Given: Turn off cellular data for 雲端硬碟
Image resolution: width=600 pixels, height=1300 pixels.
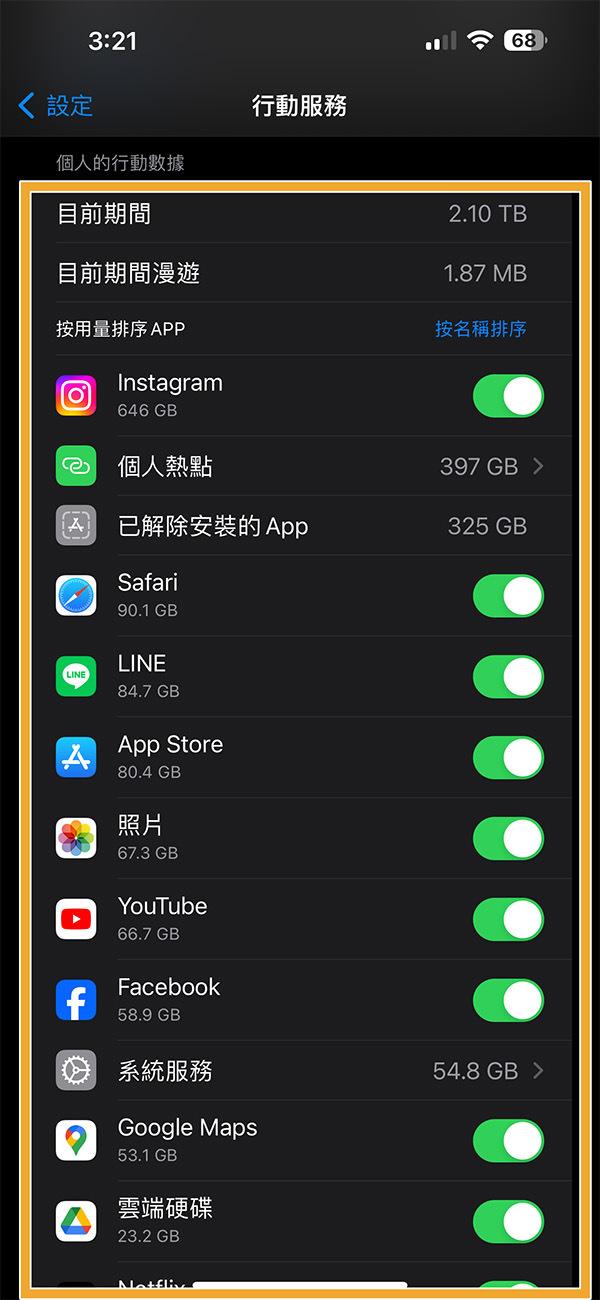Looking at the screenshot, I should point(508,1222).
